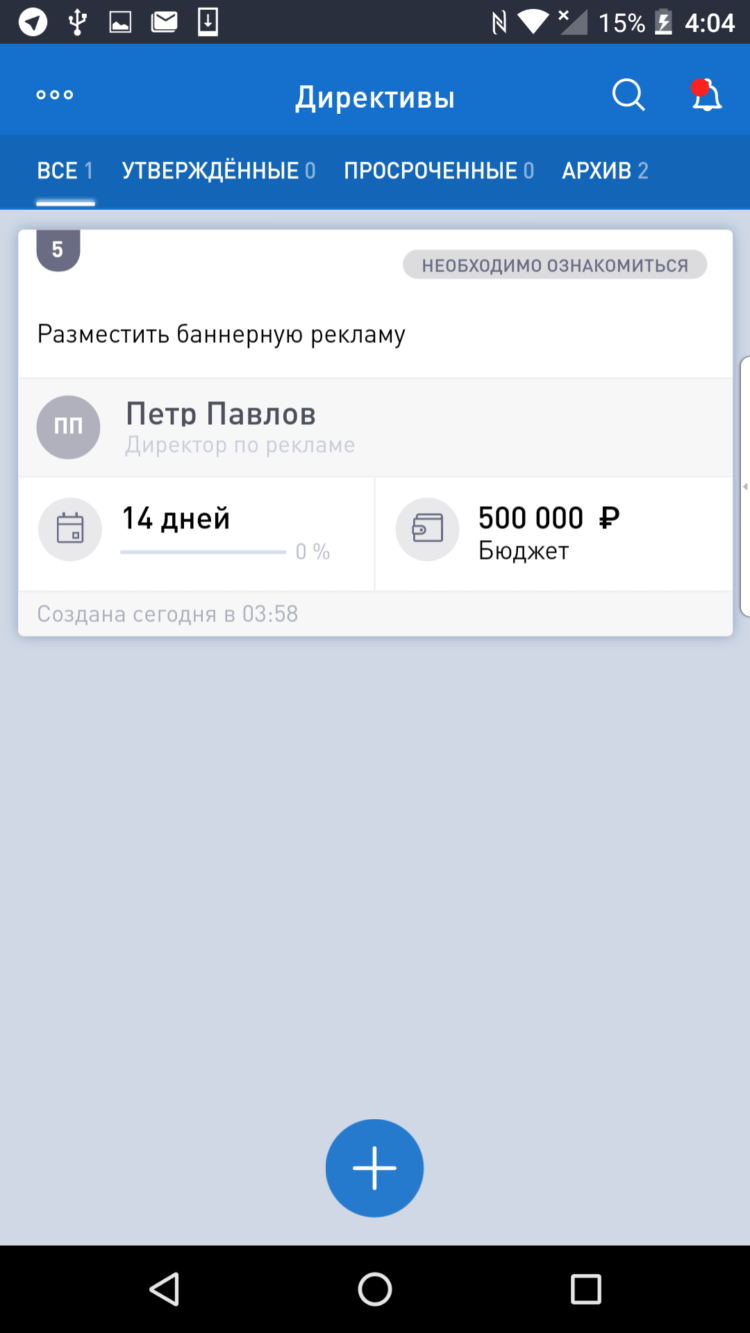Open the three-dots overflow menu
Image resolution: width=750 pixels, height=1333 pixels.
(x=54, y=94)
